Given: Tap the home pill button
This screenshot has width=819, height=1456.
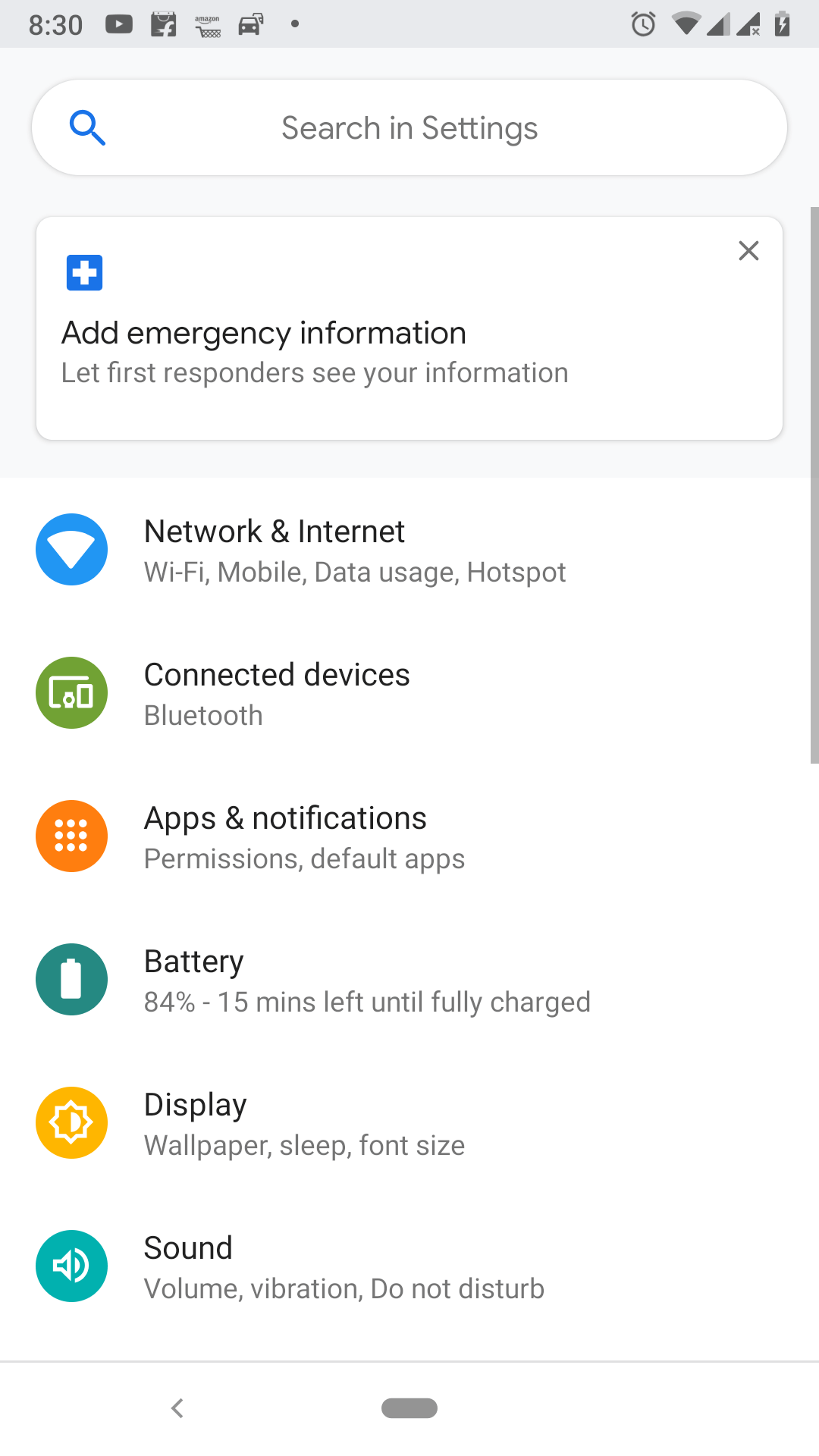Looking at the screenshot, I should pos(409,1408).
